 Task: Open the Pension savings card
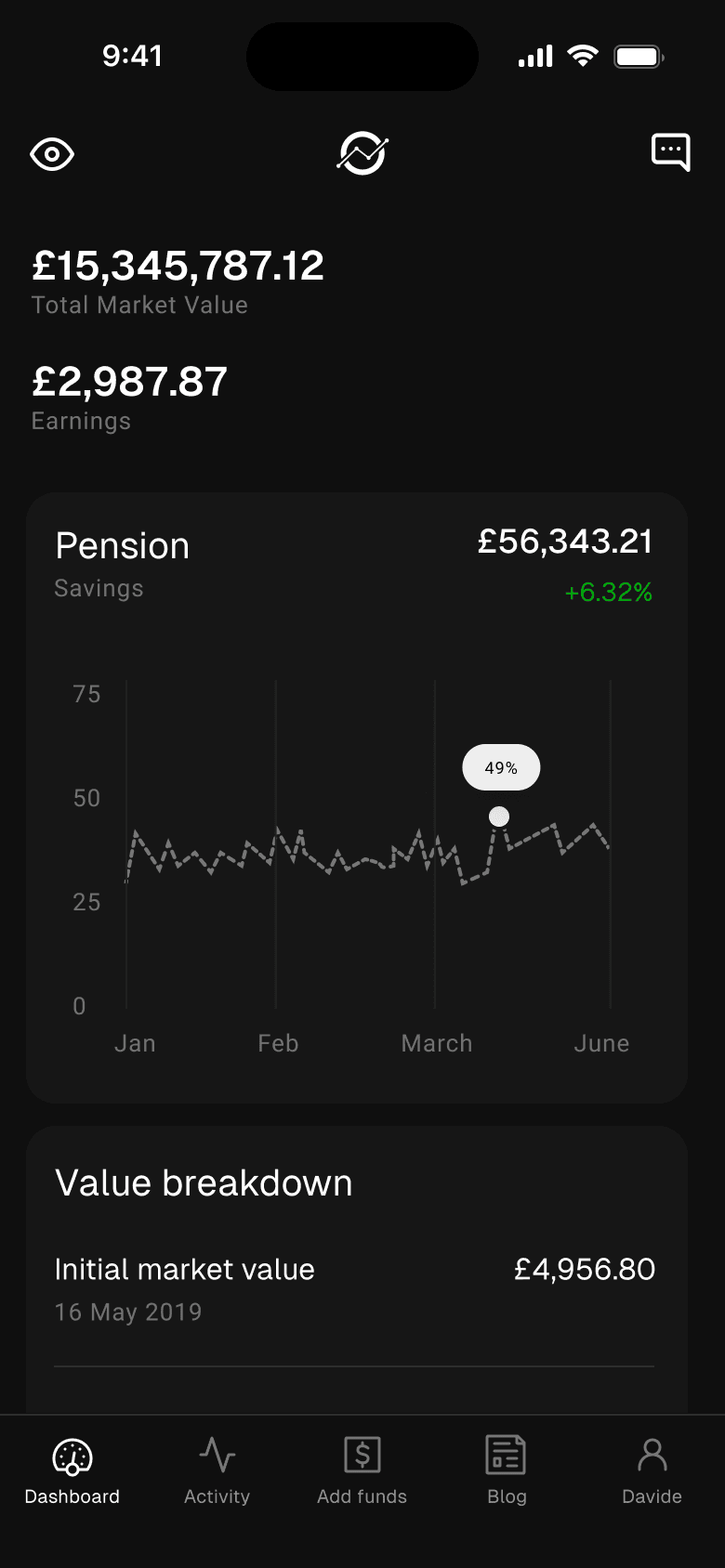[x=357, y=798]
